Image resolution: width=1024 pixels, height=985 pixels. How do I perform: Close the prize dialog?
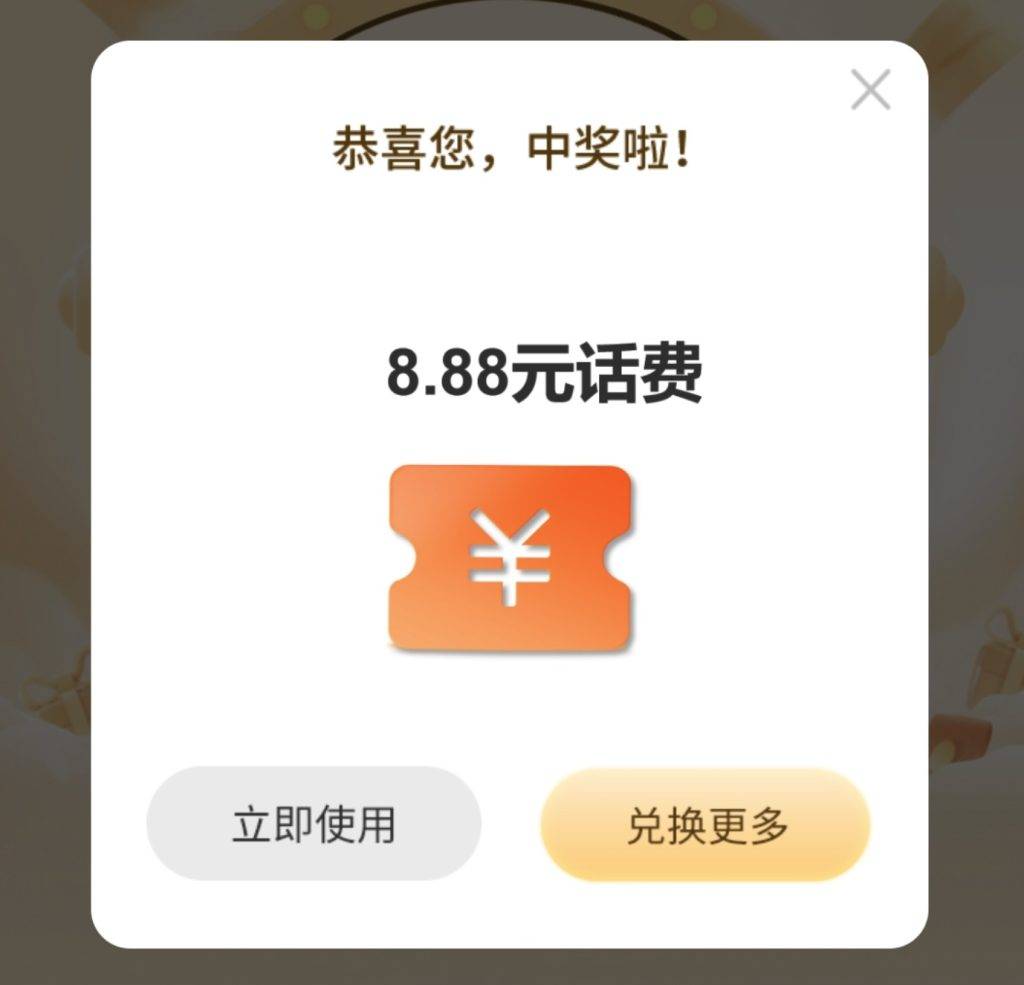tap(870, 91)
